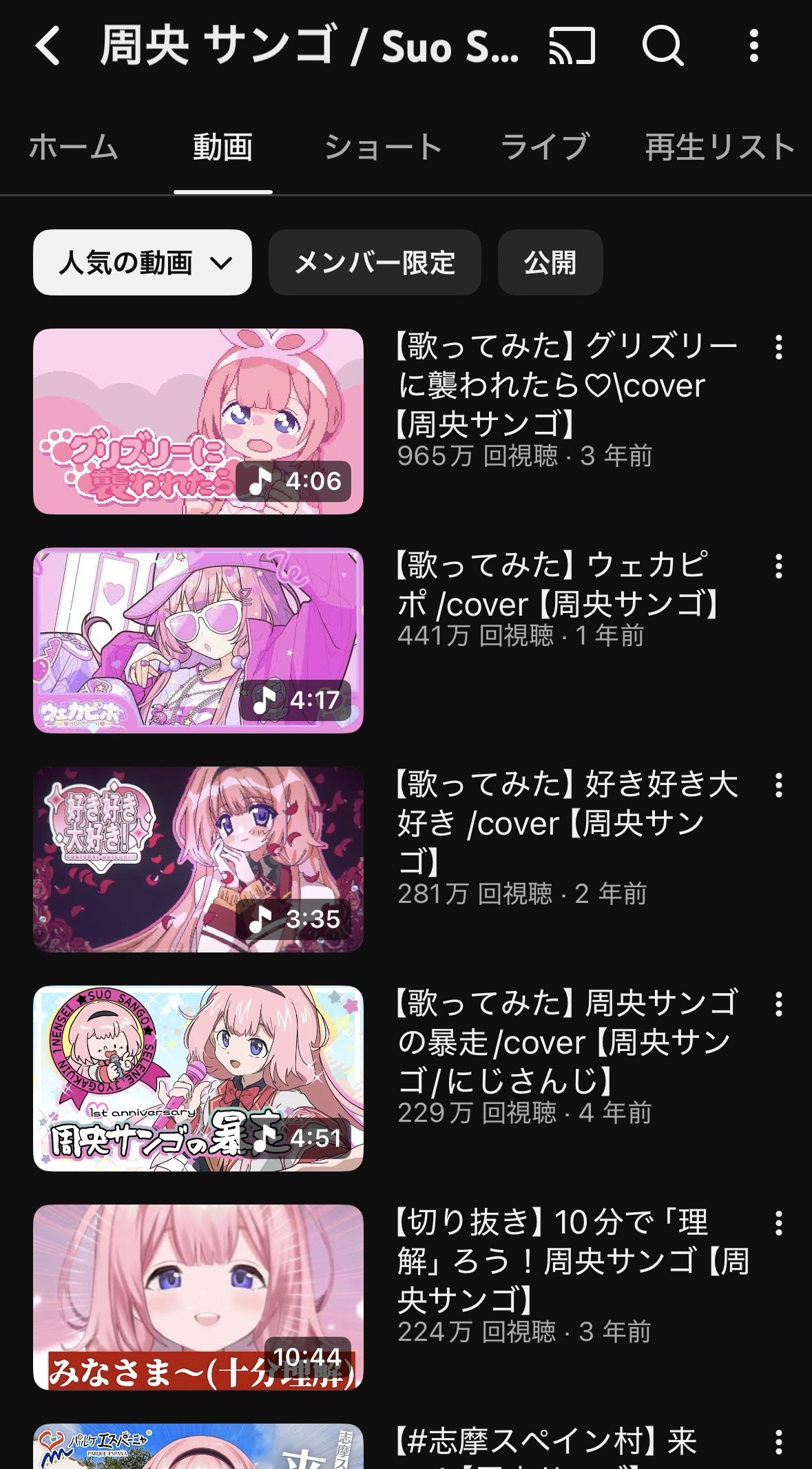Open options for the 周央サンゴの暴走 video
The width and height of the screenshot is (812, 1469).
(x=778, y=1005)
